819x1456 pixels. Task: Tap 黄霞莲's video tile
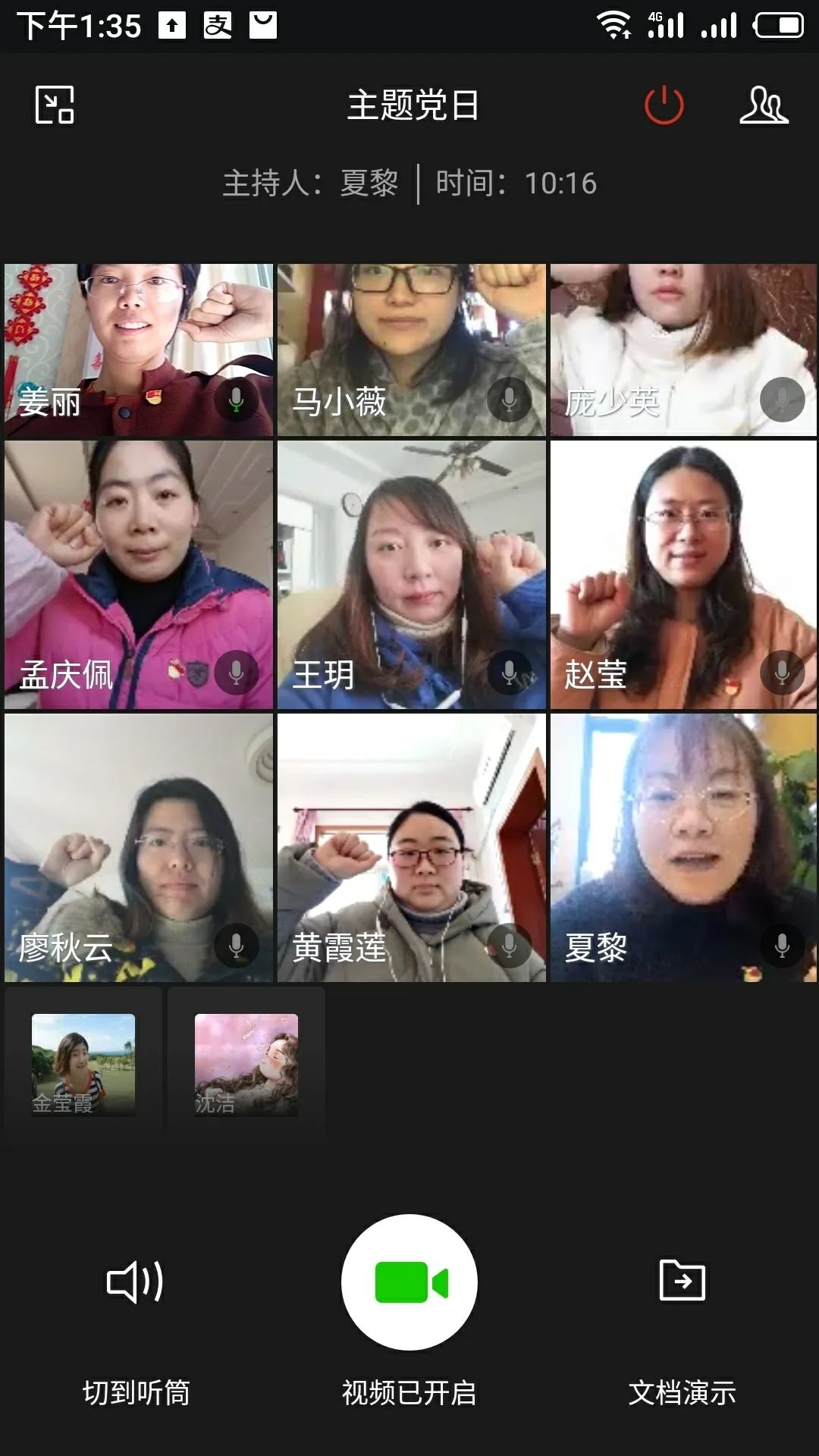411,847
